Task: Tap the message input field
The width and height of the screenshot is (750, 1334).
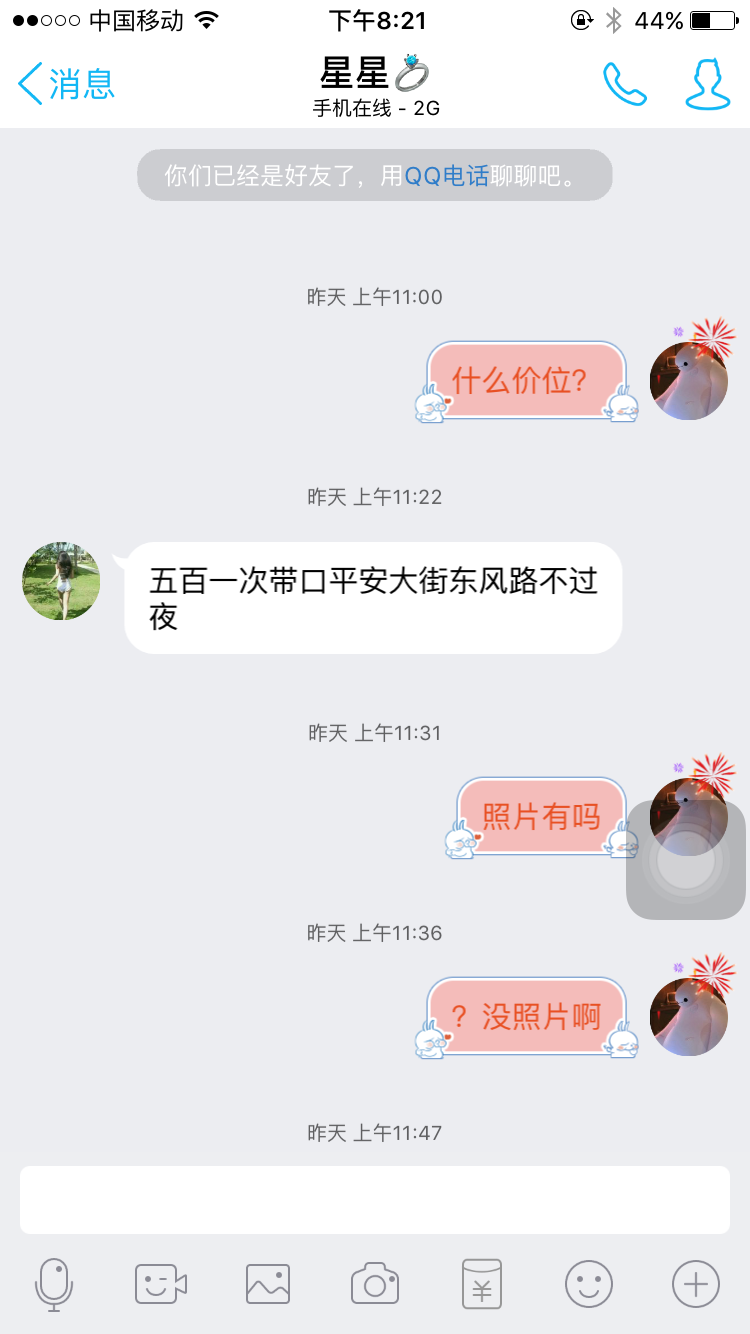Action: [375, 1199]
